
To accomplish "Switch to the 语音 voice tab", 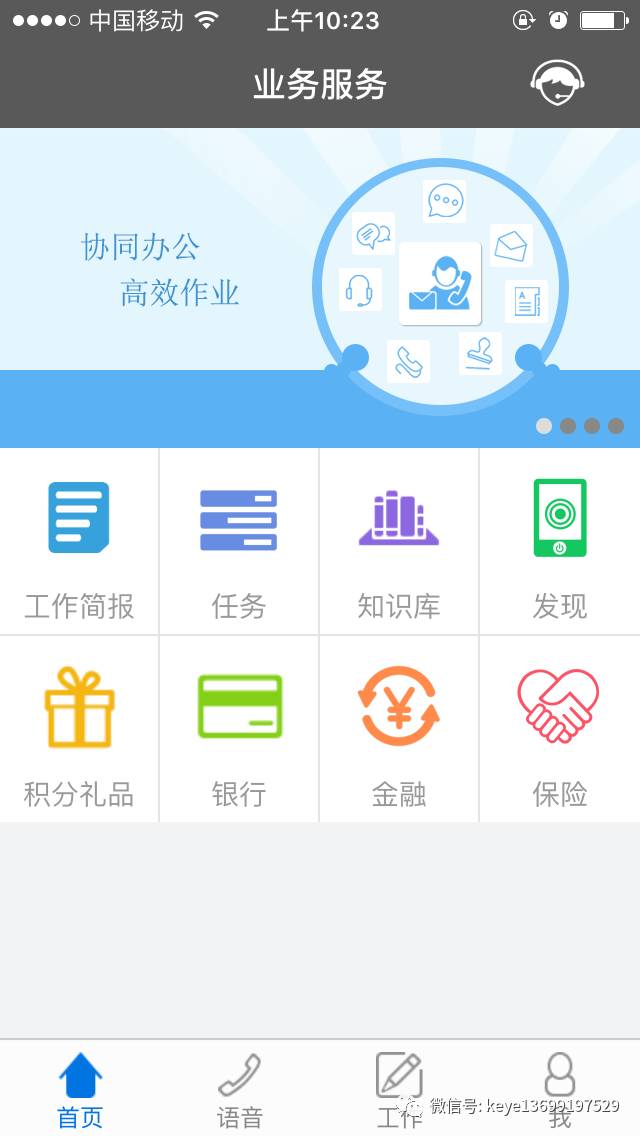I will (240, 1088).
